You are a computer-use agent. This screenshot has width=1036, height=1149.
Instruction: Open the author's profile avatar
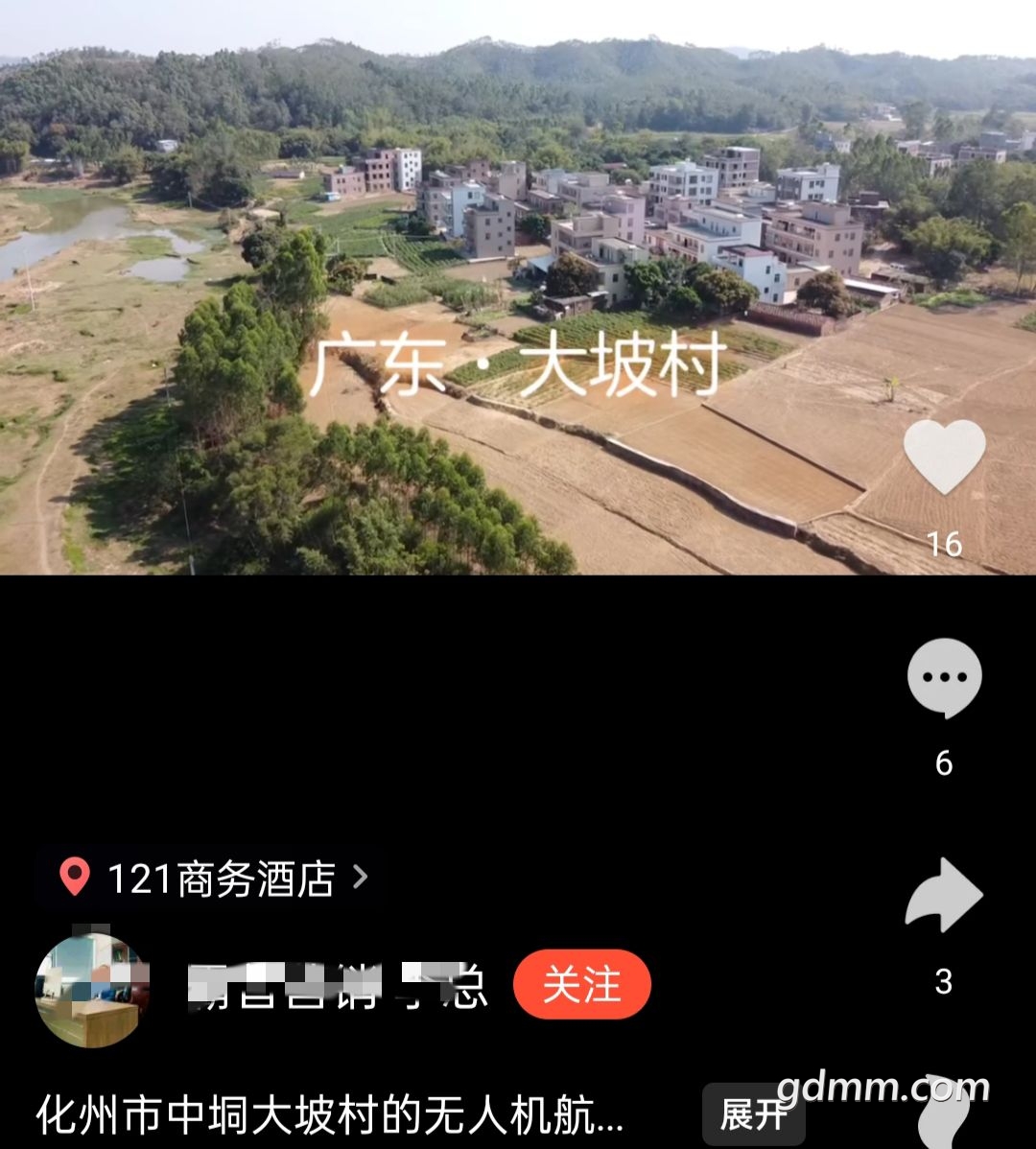point(92,989)
